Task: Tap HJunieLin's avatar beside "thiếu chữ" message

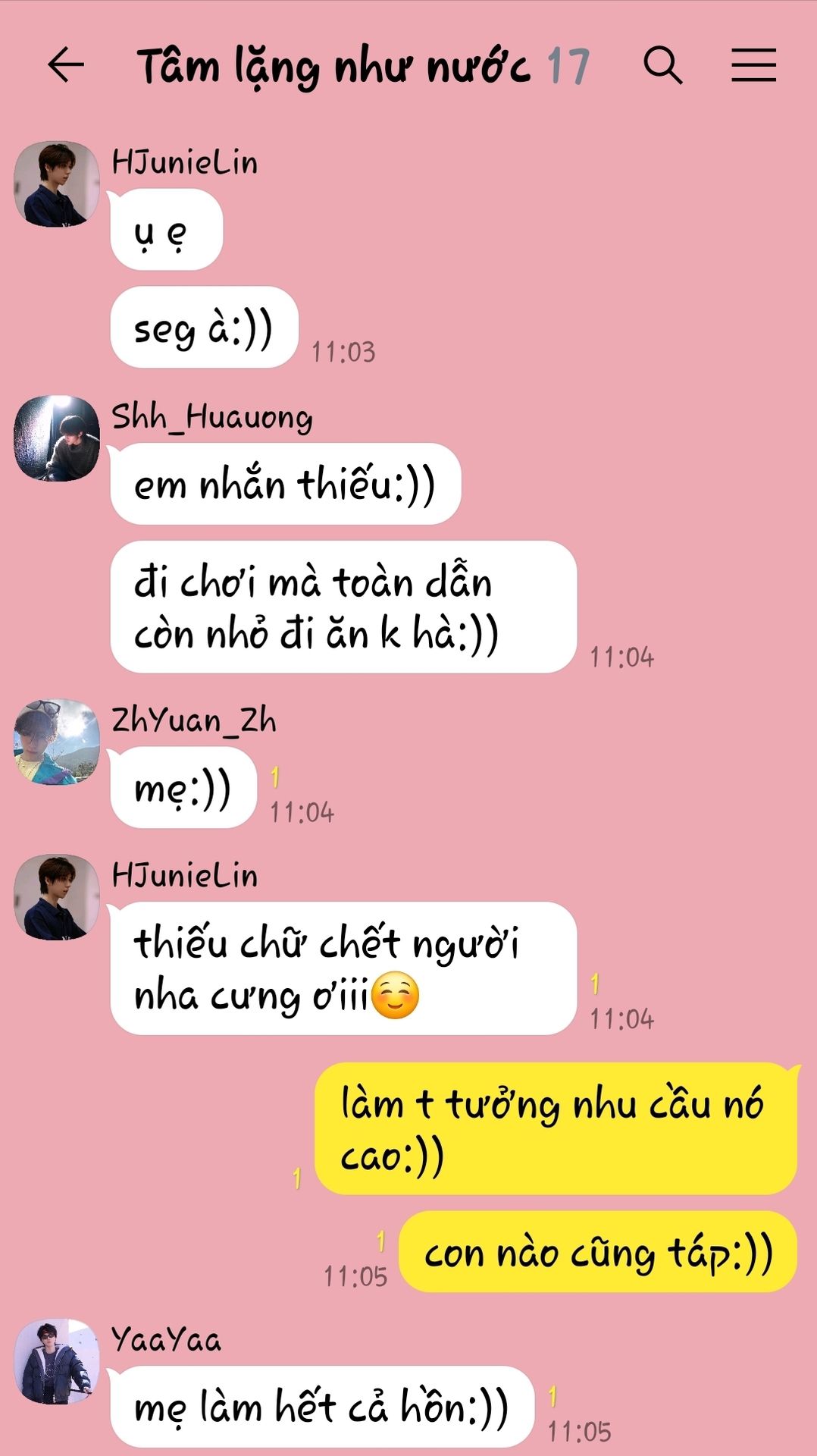Action: coord(57,897)
